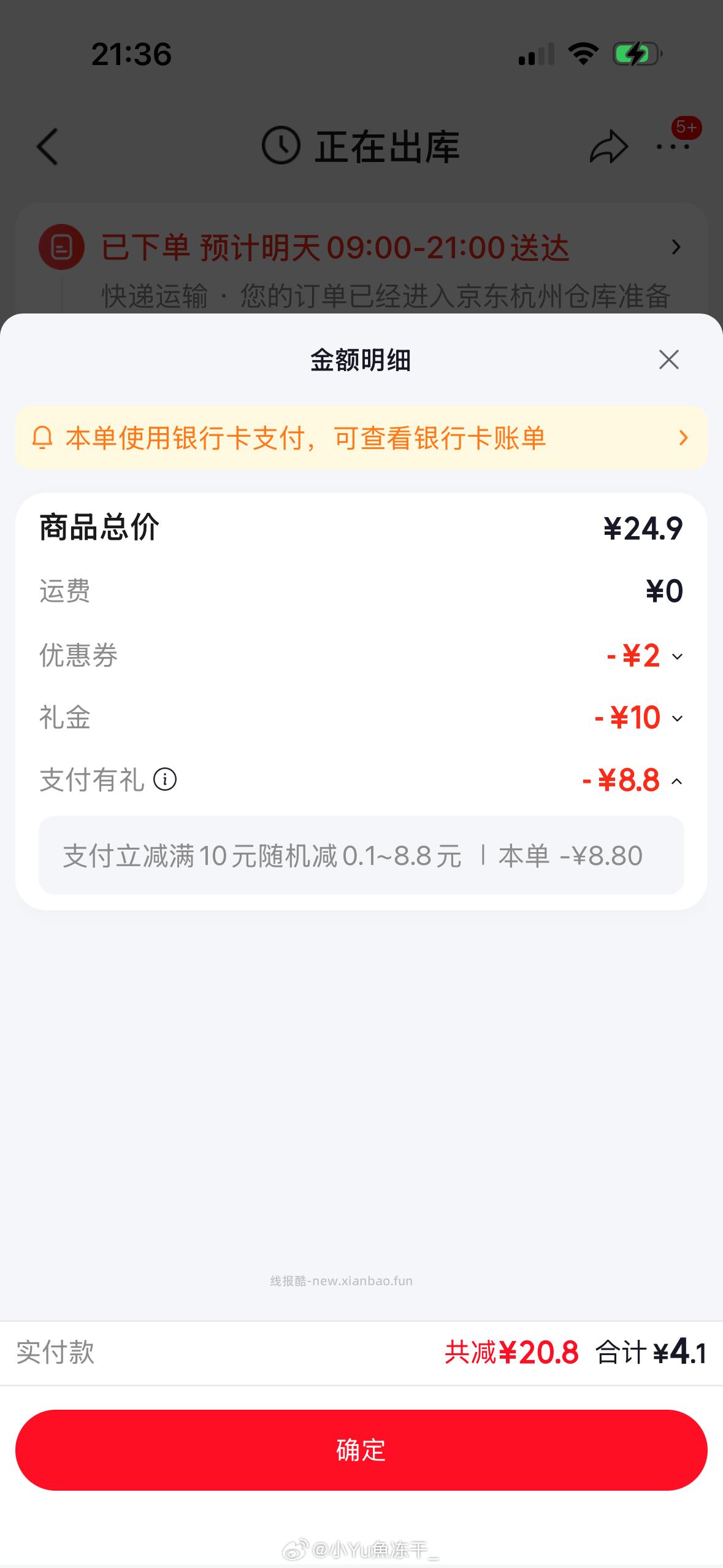Close the 金额明细 popup with X icon
The width and height of the screenshot is (723, 1568).
tap(670, 360)
